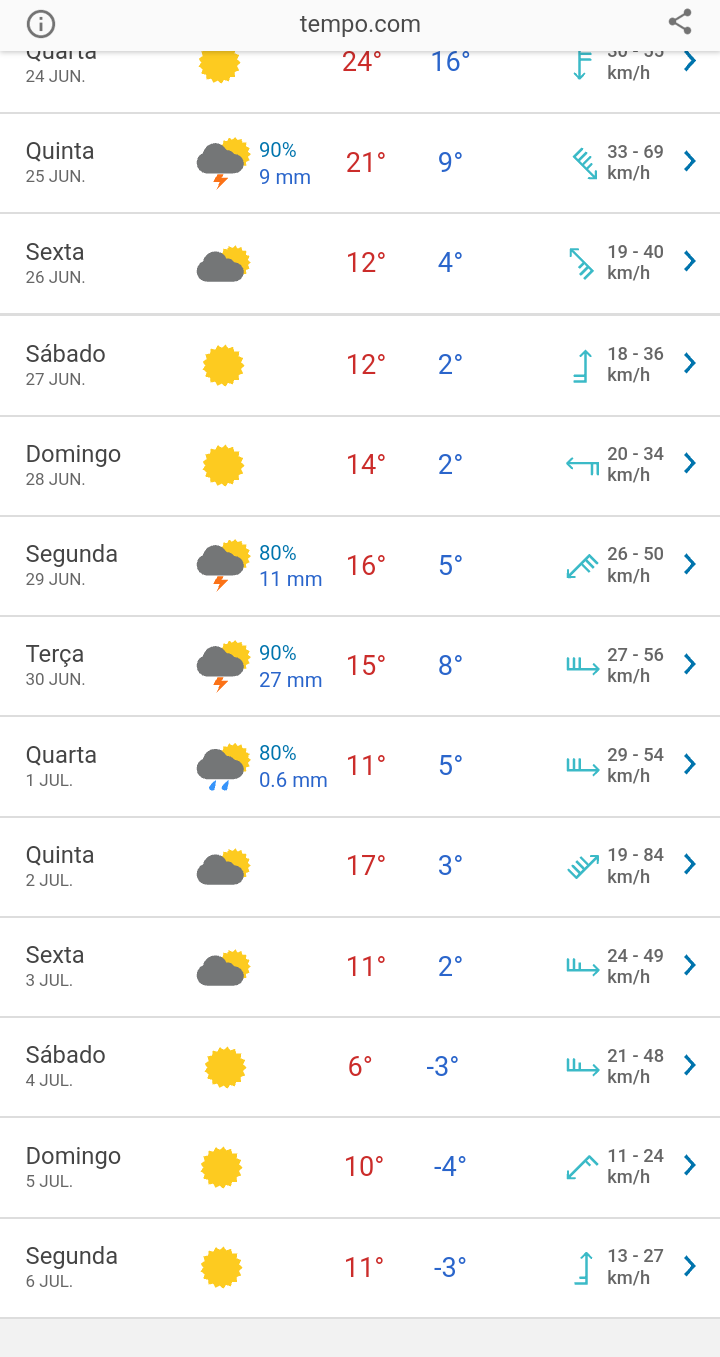This screenshot has height=1357, width=720.
Task: Open Quinta 25 Jun. forecast details
Action: [360, 163]
